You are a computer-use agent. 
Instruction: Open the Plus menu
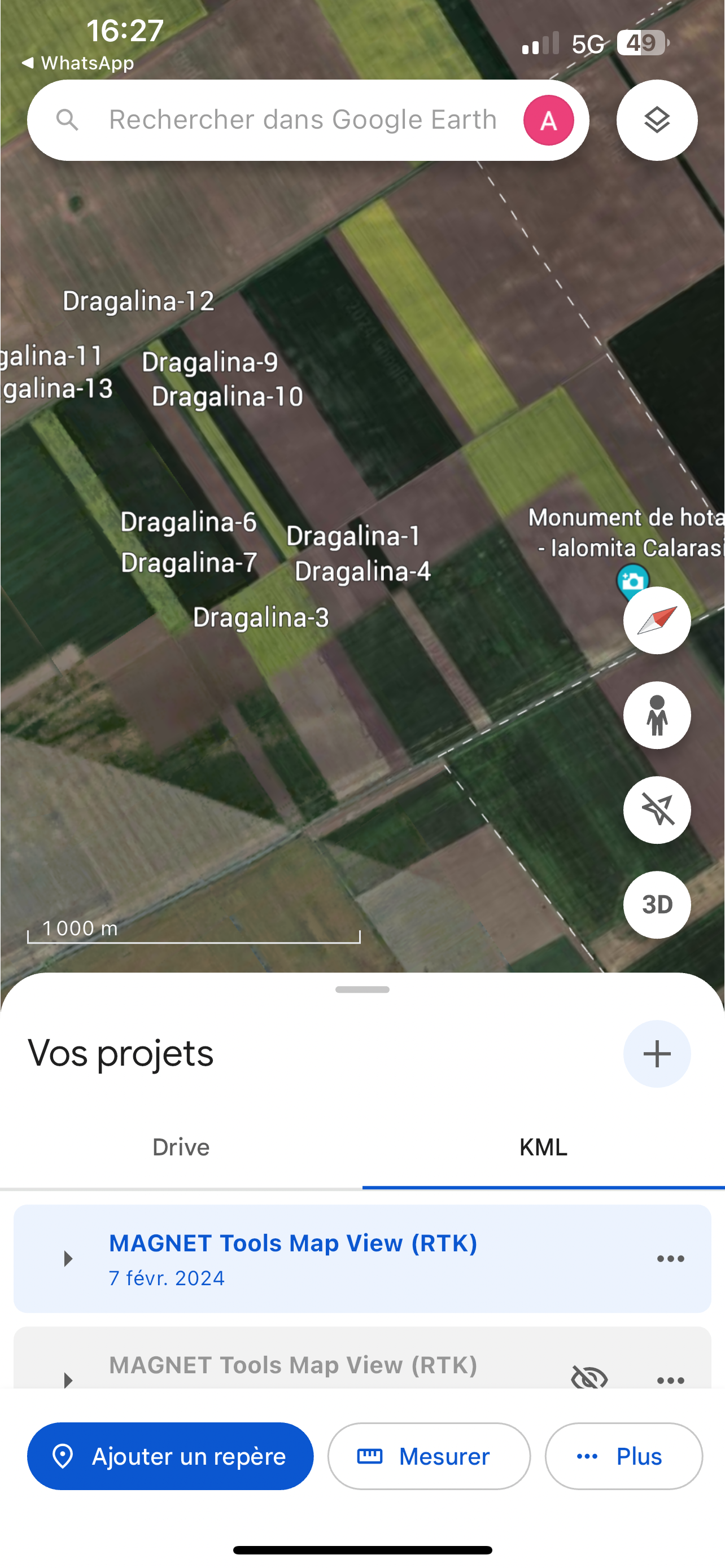point(623,1456)
